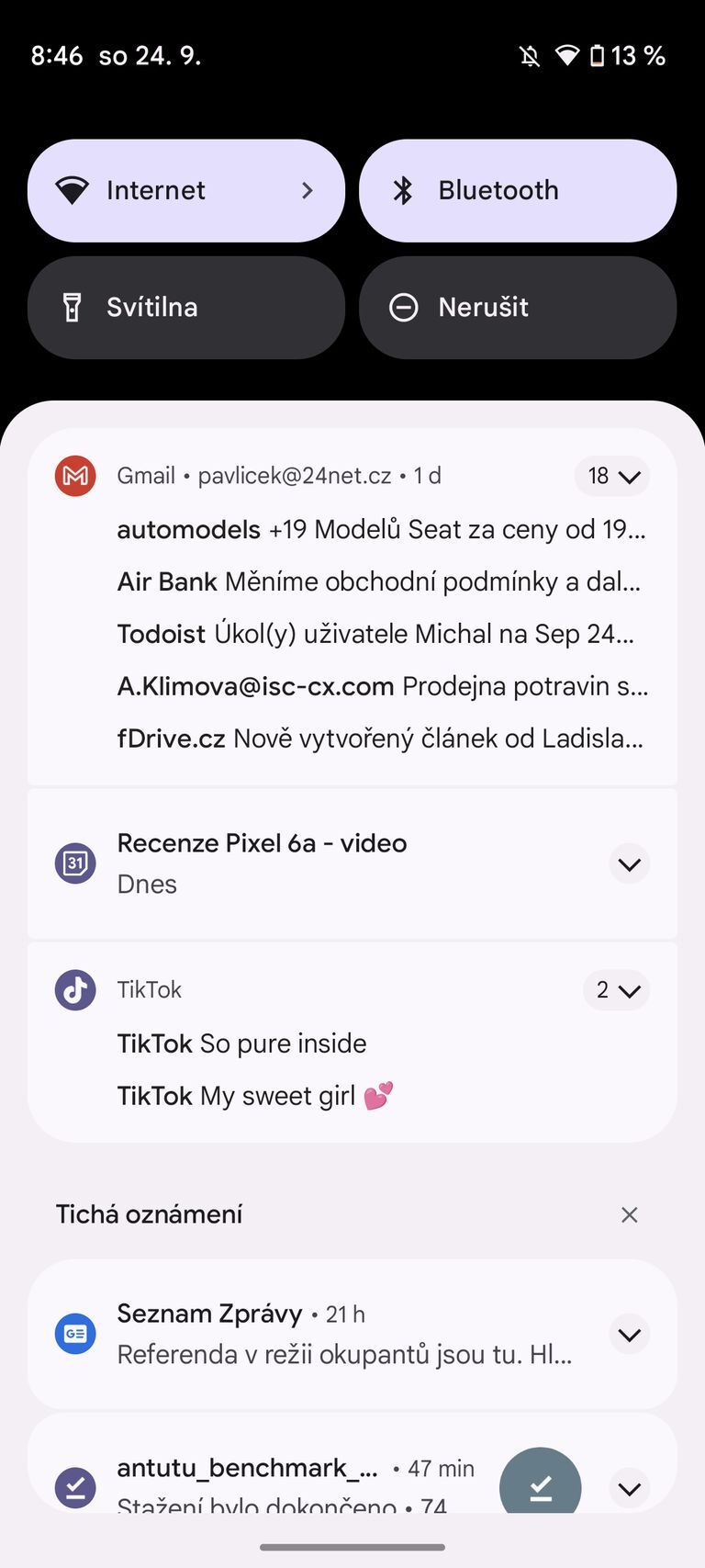Expand the TikTok notification group
Viewport: 705px width, 1568px height.
617,990
